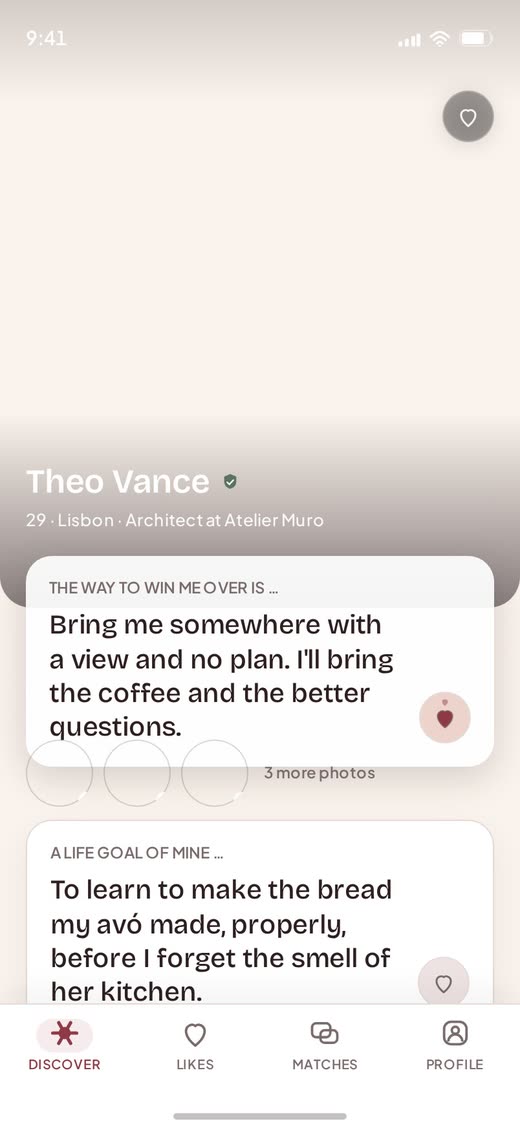Image resolution: width=520 pixels, height=1130 pixels.
Task: Like the 'life goal of mine' prompt
Action: 444,983
